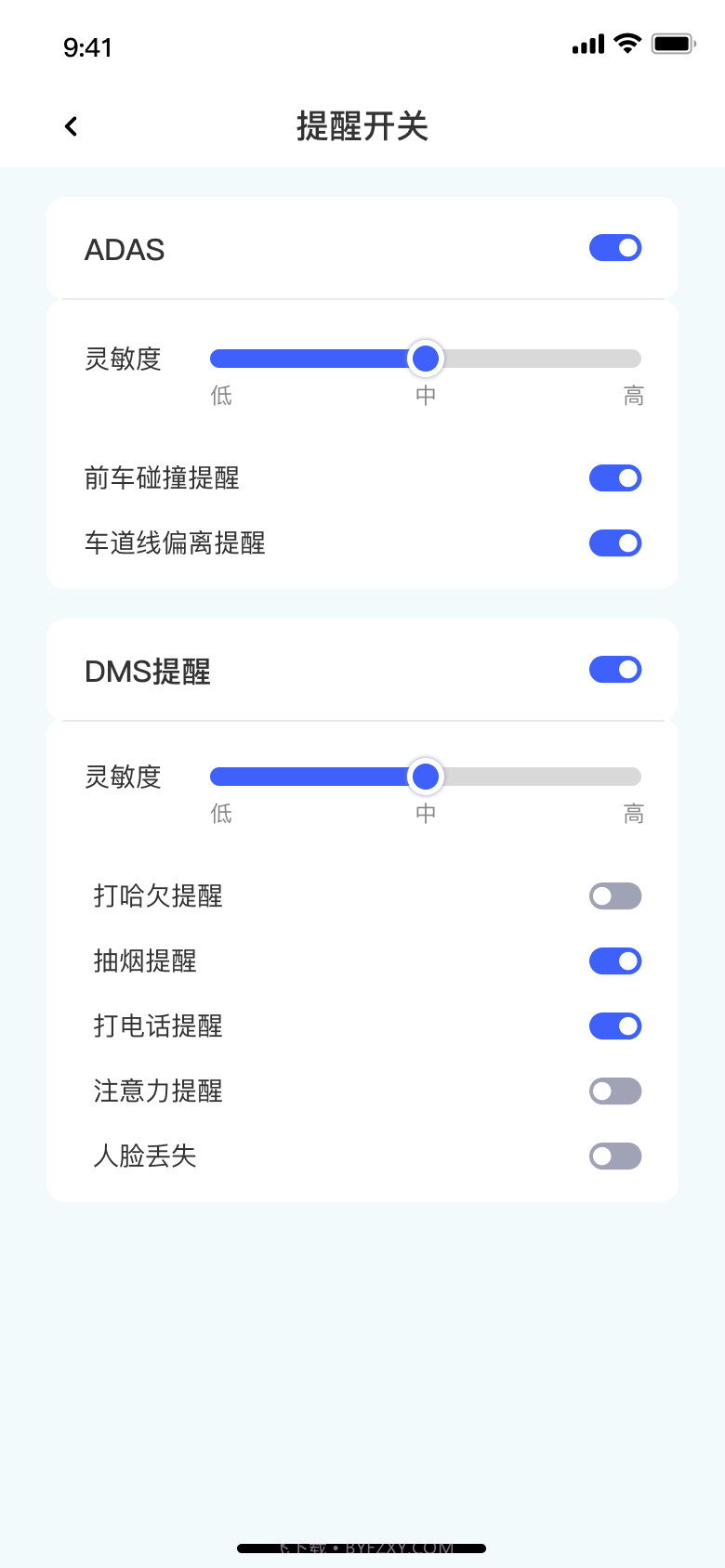The height and width of the screenshot is (1568, 725).
Task: Enable 打哈欠提醒 (yawning alert)
Action: click(x=615, y=895)
